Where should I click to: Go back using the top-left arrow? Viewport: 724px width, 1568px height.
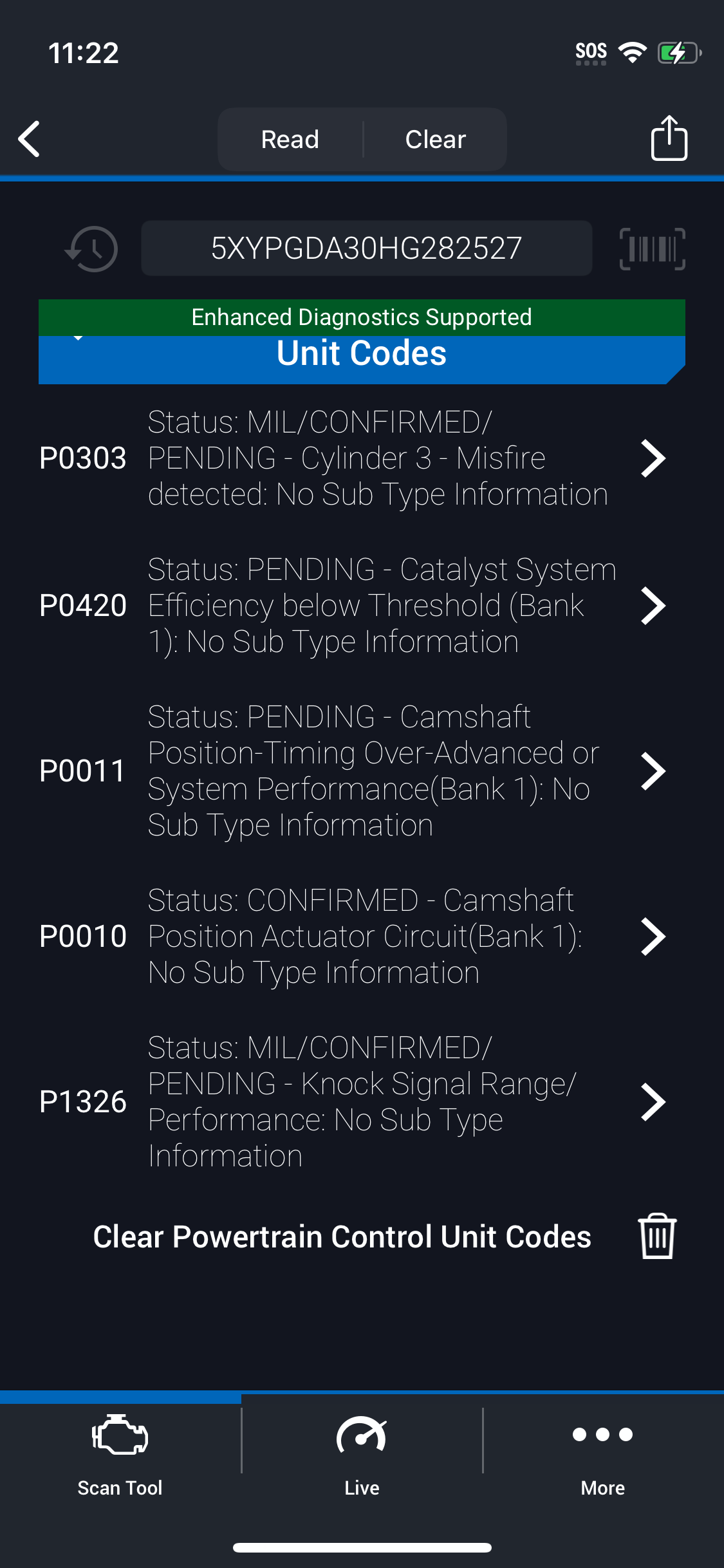point(30,139)
